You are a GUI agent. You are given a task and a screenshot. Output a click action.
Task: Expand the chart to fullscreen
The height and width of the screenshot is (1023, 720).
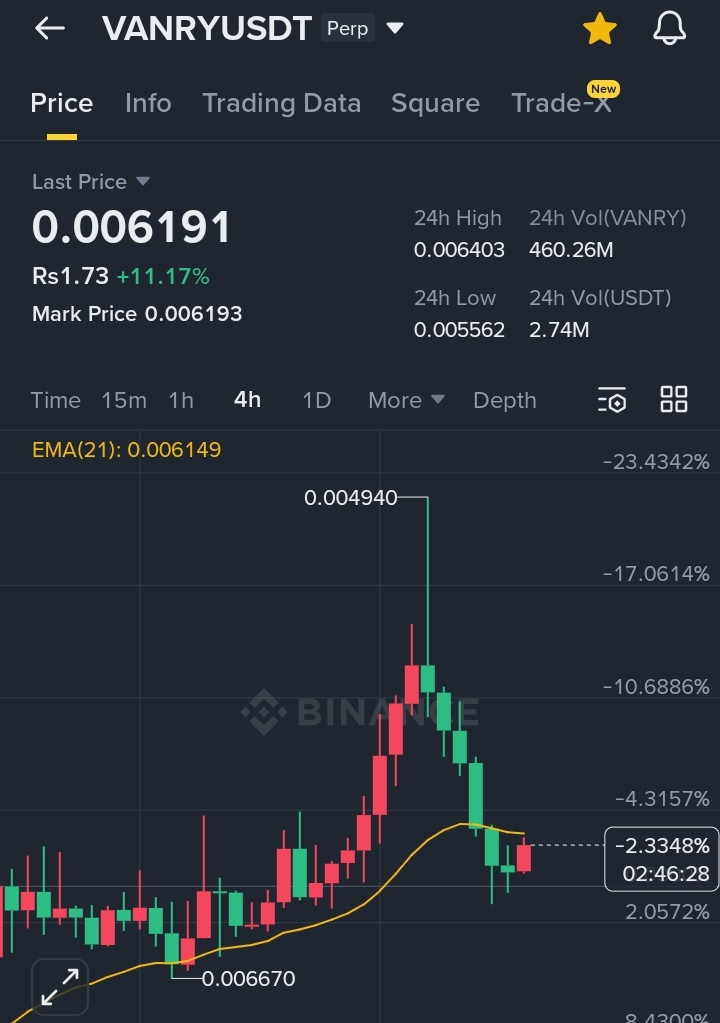(60, 986)
